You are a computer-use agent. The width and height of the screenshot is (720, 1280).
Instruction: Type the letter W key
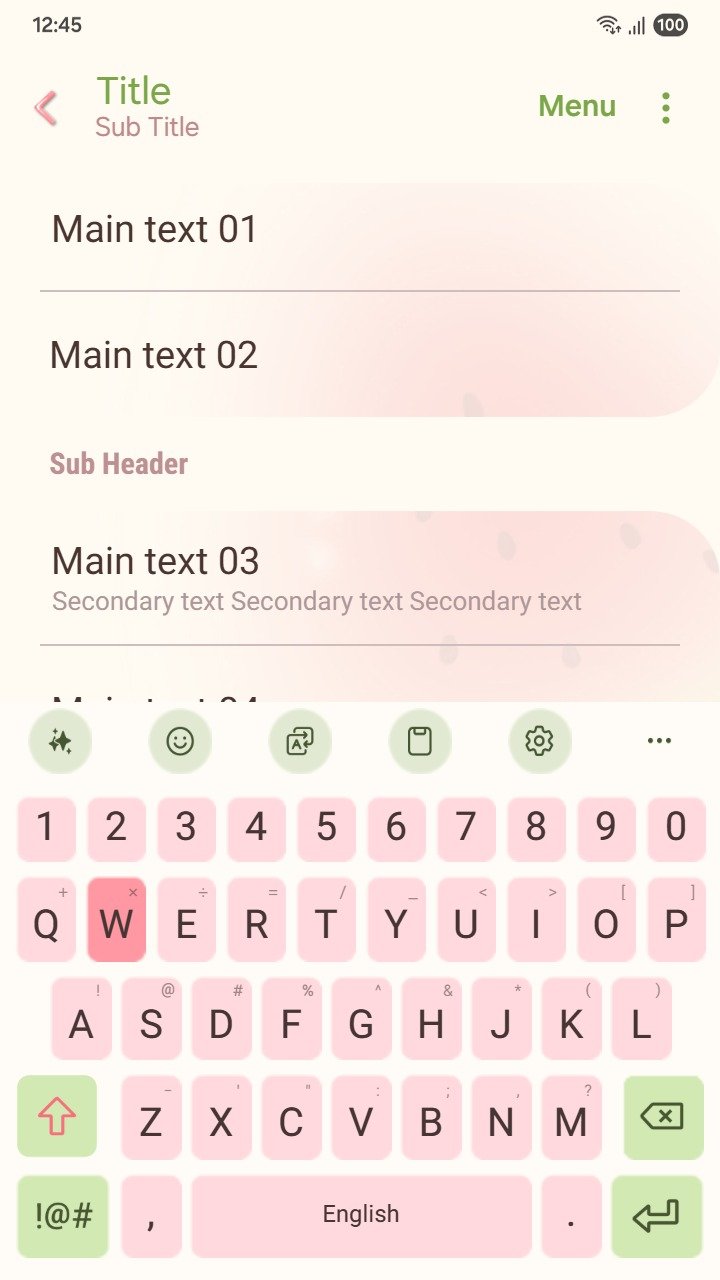point(116,921)
